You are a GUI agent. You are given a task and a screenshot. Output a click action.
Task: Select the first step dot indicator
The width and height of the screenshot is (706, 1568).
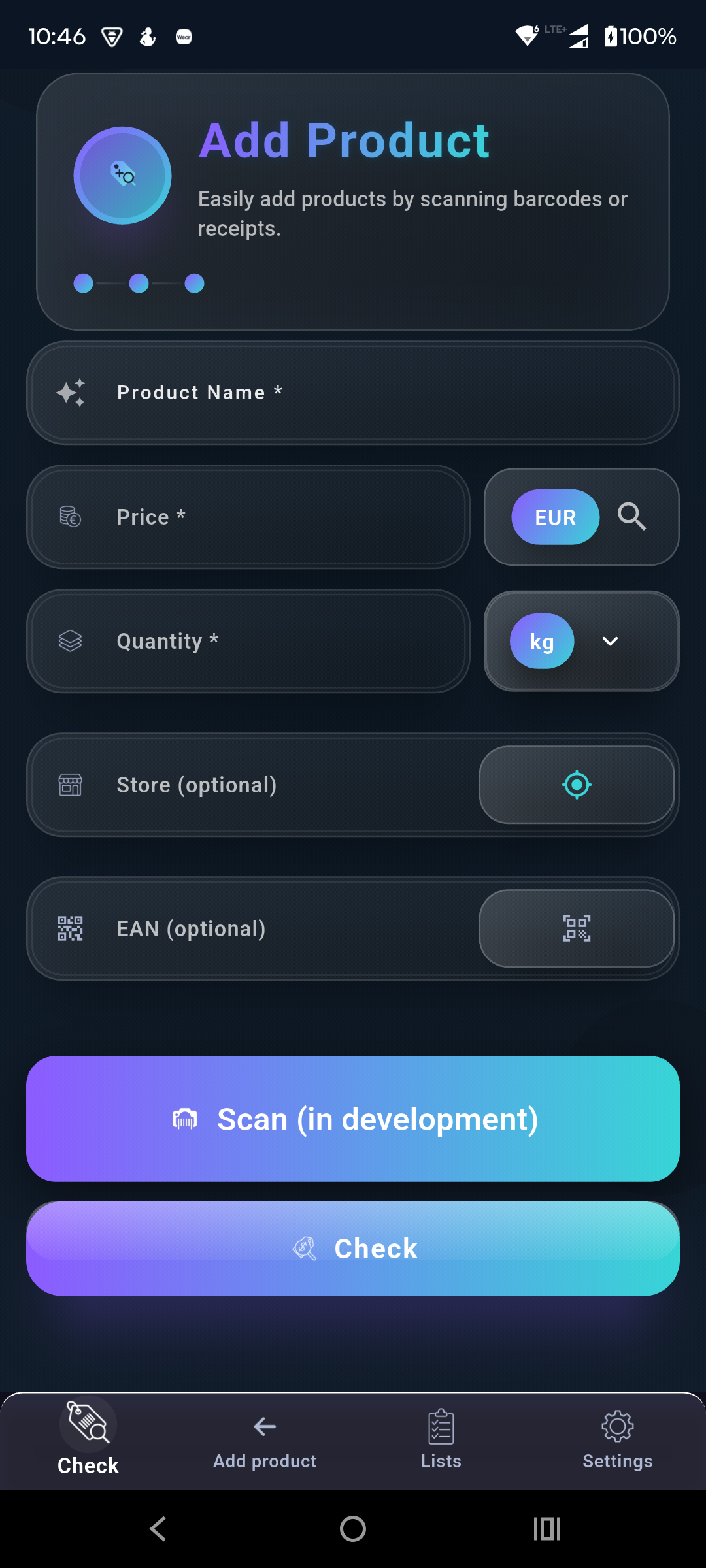point(83,284)
